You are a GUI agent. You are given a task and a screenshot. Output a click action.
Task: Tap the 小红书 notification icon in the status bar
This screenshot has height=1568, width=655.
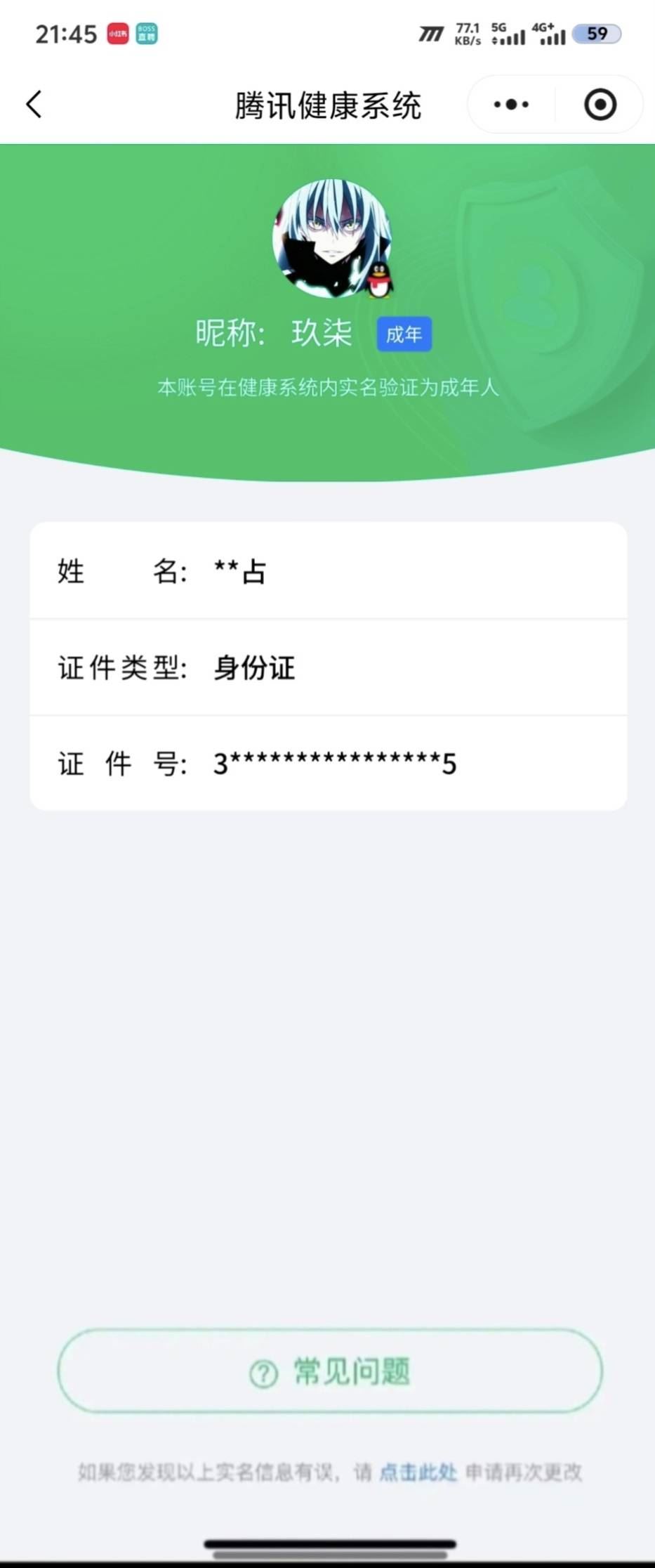coord(119,32)
